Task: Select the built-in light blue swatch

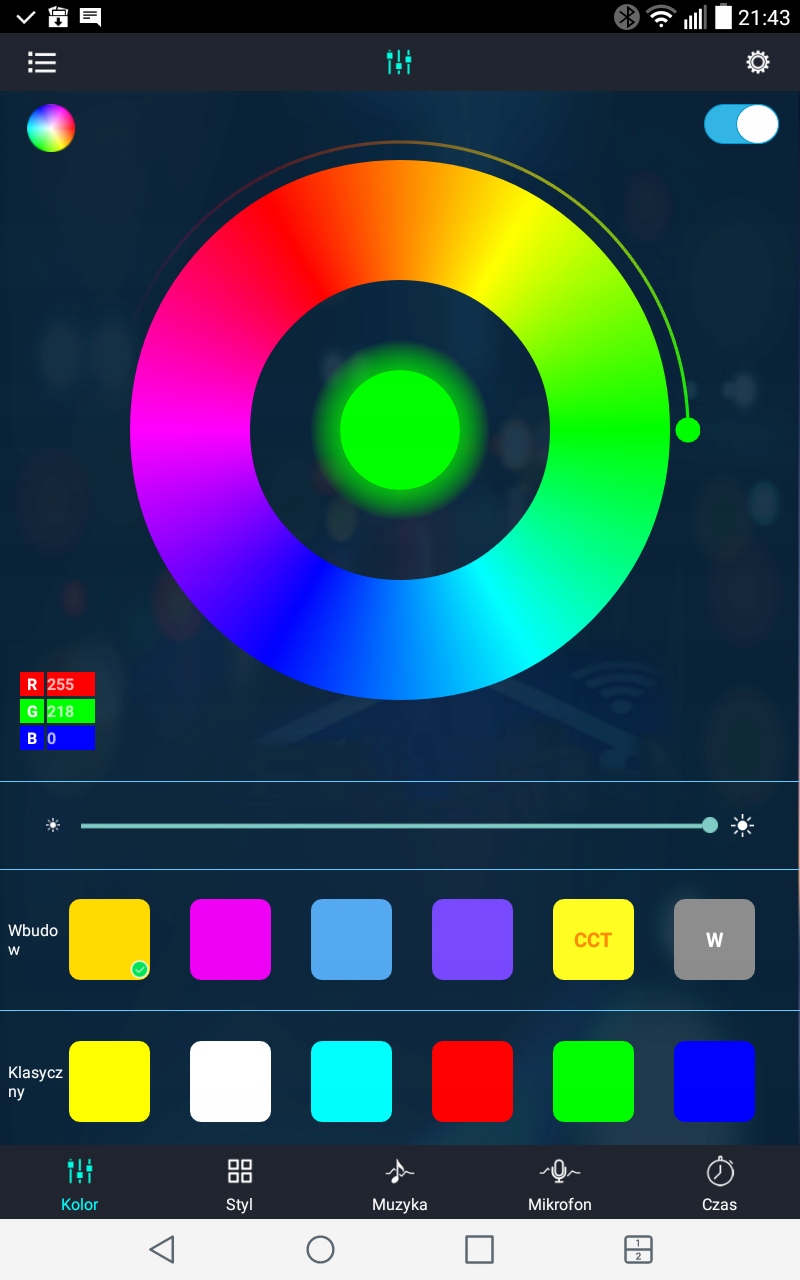Action: 351,939
